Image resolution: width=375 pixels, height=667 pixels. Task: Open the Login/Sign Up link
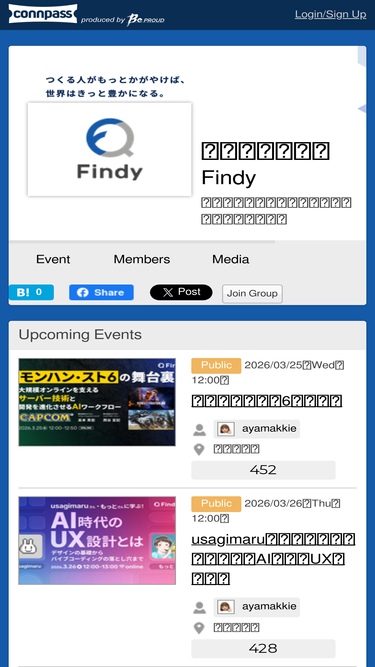pos(330,14)
